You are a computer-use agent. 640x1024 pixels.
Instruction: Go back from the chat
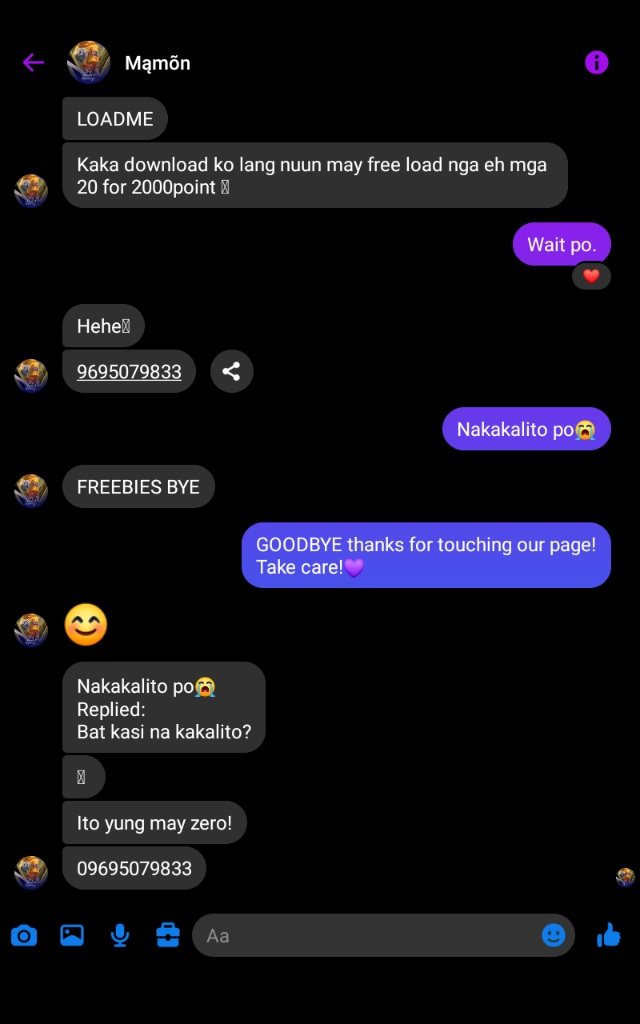33,63
